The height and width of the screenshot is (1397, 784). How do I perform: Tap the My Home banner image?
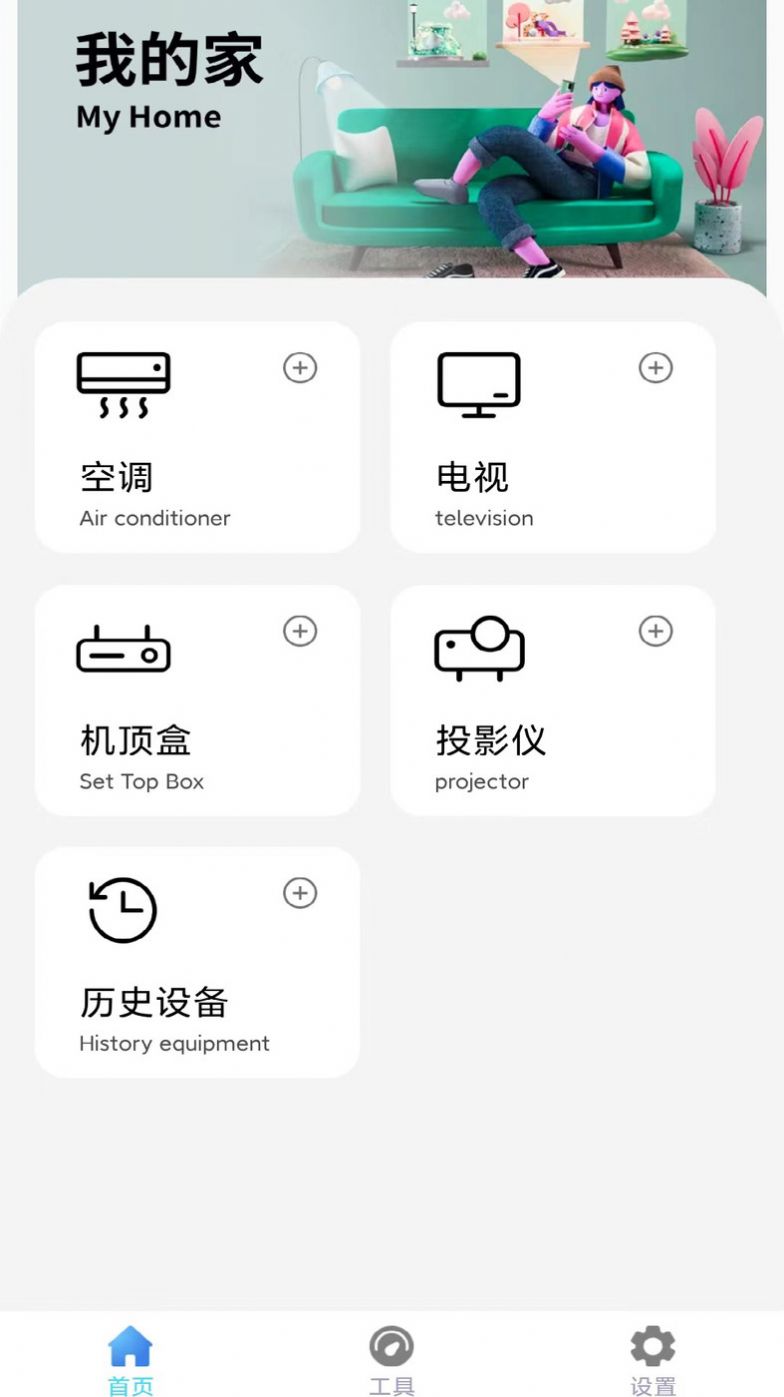point(392,140)
